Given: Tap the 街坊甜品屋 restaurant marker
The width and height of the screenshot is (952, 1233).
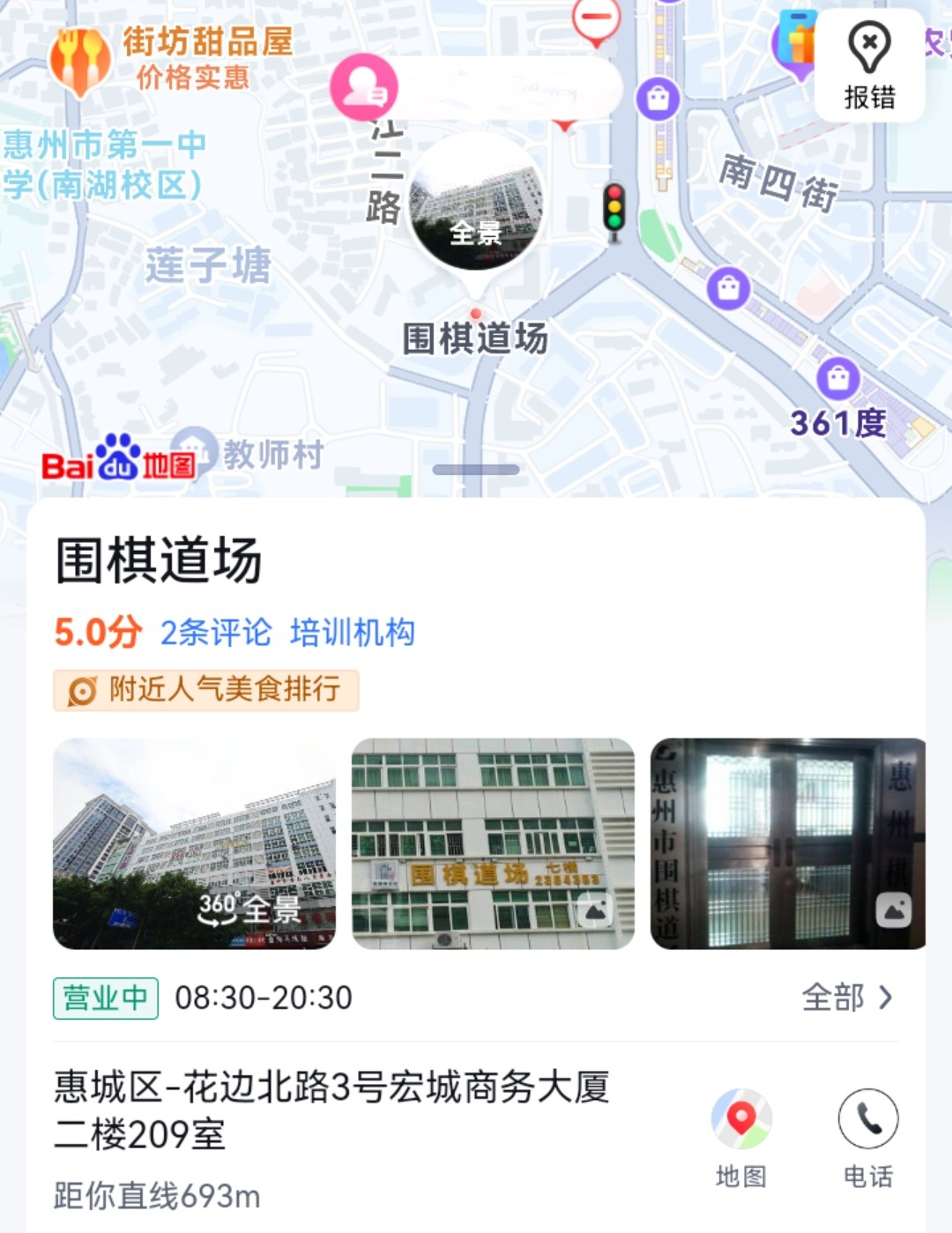Looking at the screenshot, I should click(80, 58).
